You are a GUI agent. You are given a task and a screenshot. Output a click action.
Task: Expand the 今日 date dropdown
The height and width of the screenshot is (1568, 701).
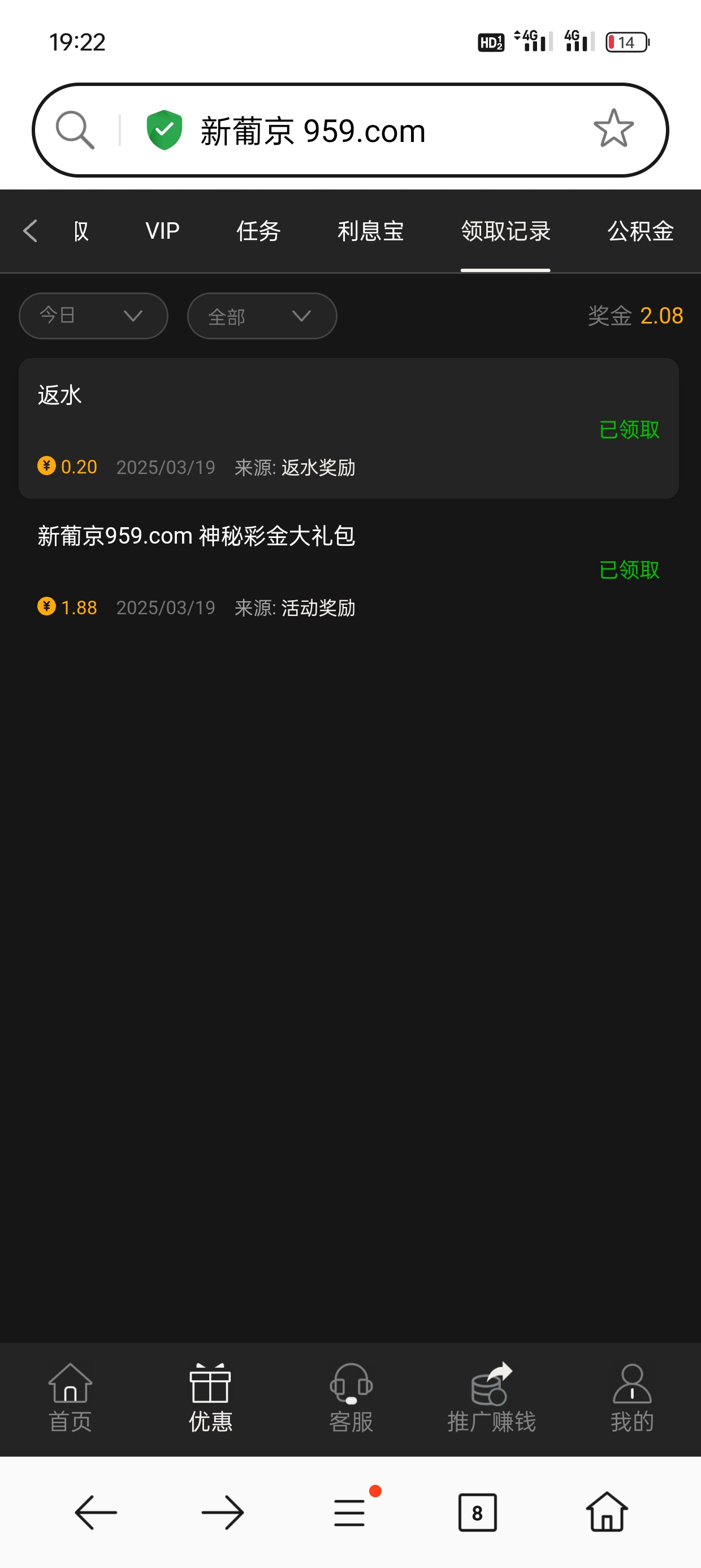tap(93, 316)
